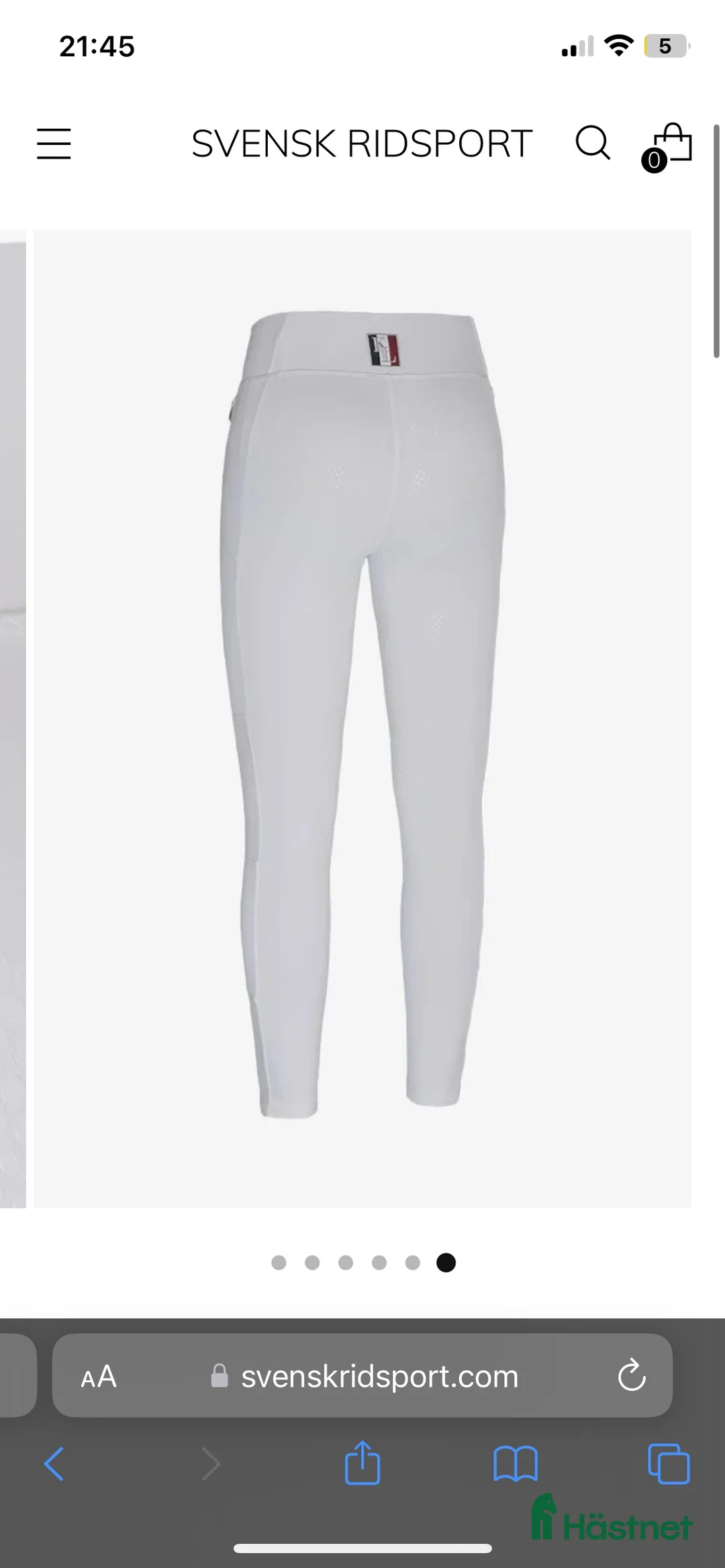This screenshot has height=1568, width=725.
Task: Reload the page
Action: (x=631, y=1377)
